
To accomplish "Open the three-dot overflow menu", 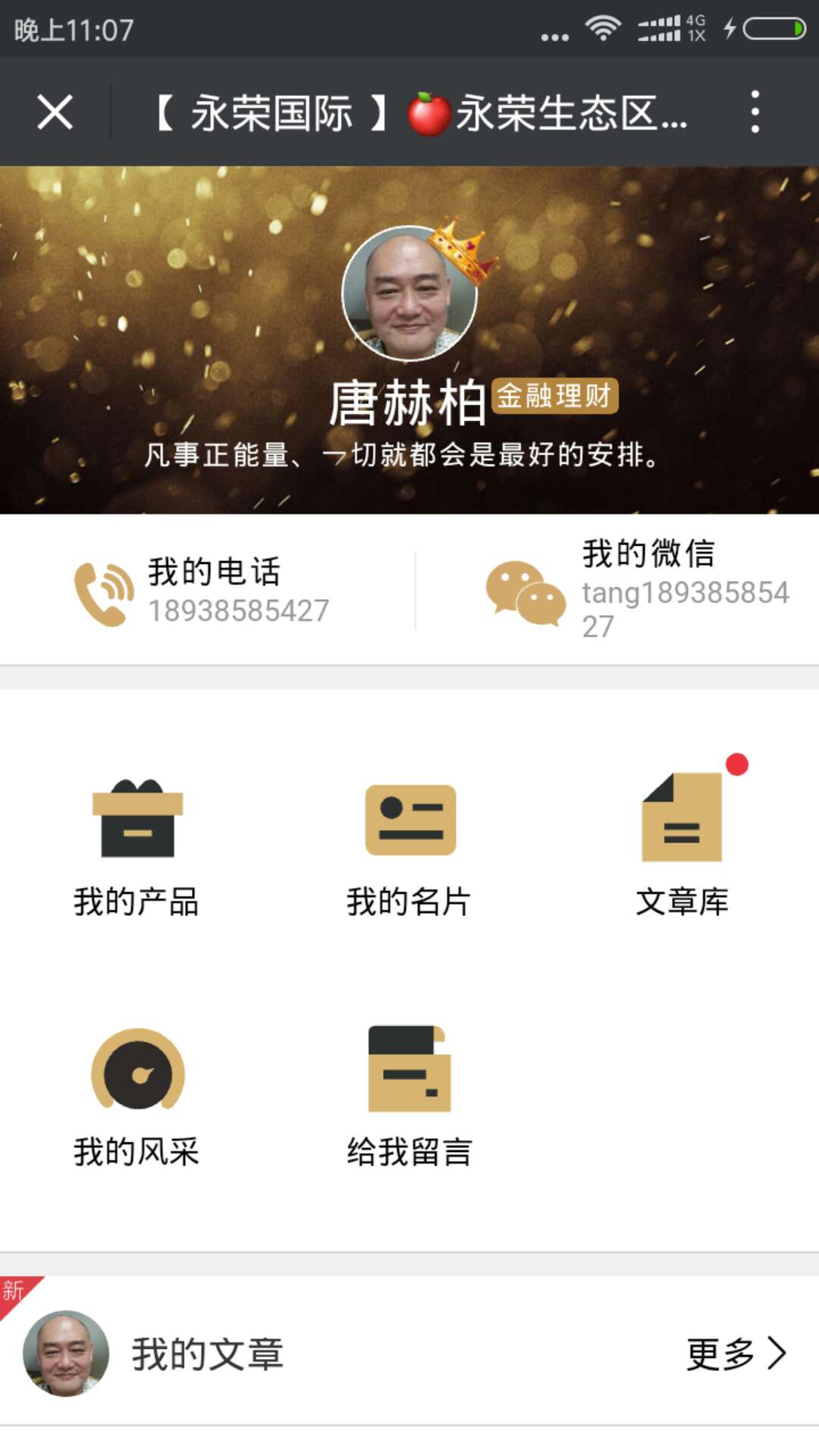I will coord(755,112).
